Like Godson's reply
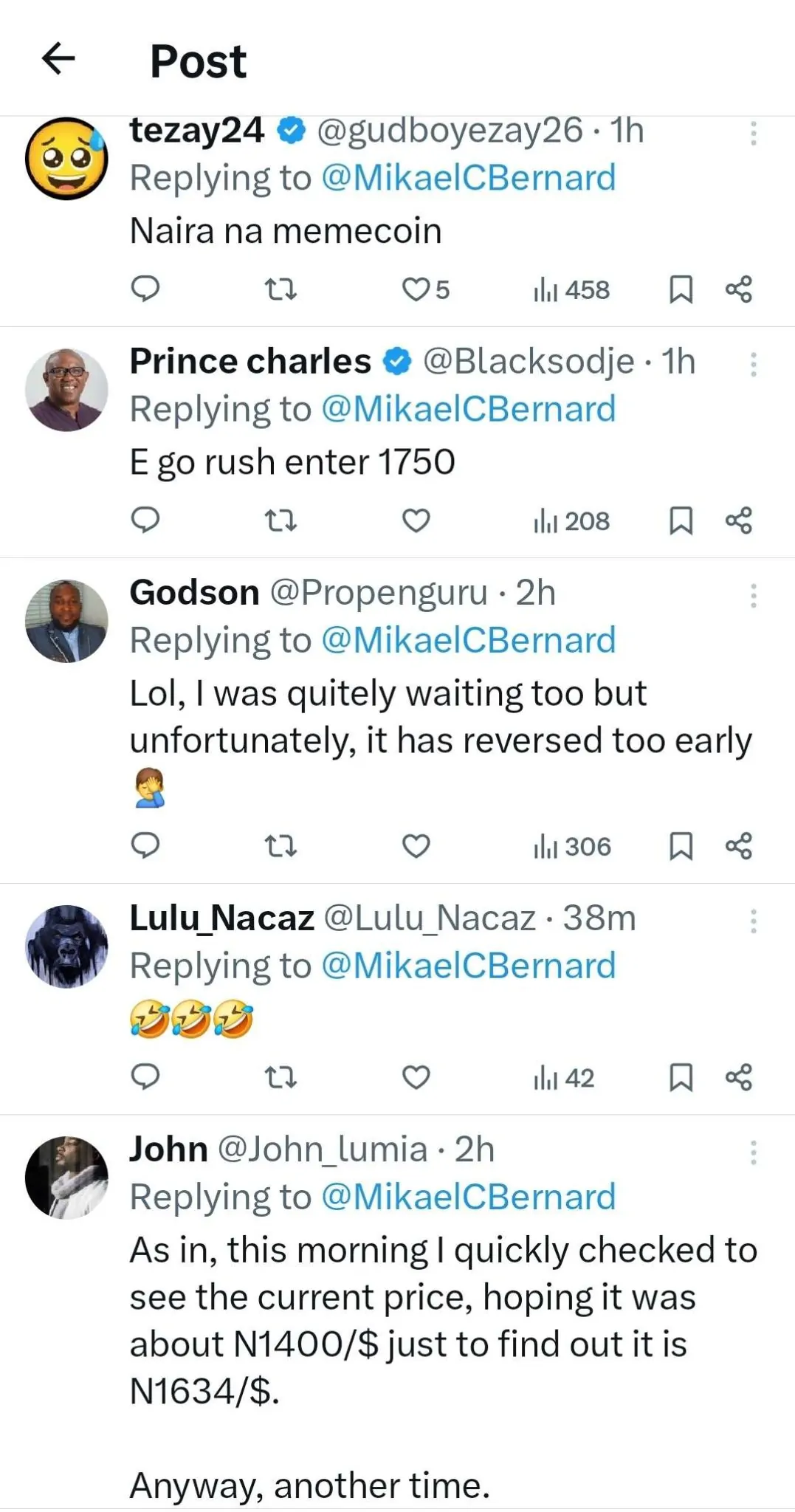 pyautogui.click(x=416, y=845)
